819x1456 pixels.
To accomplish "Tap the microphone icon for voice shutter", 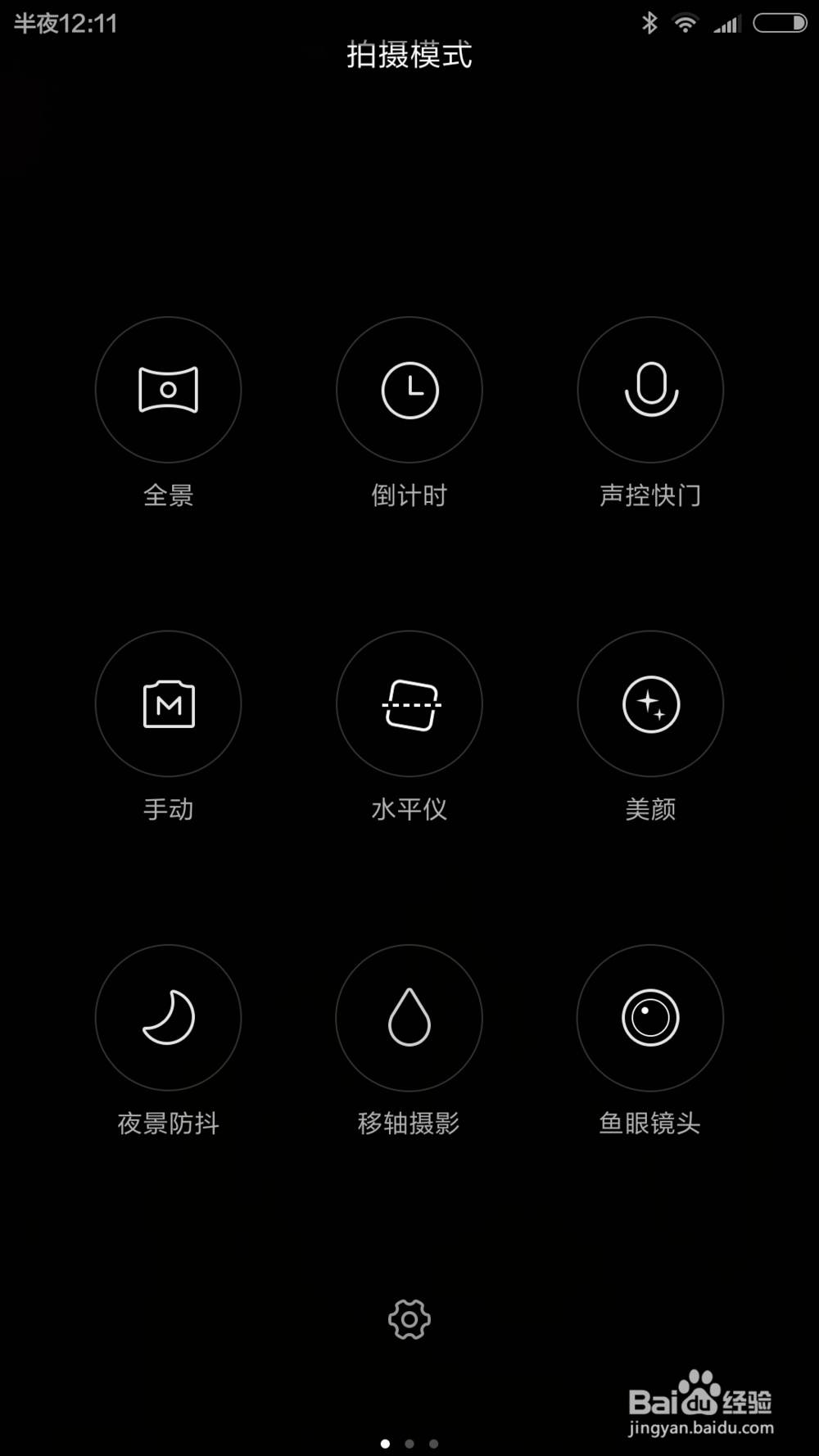I will tap(649, 391).
